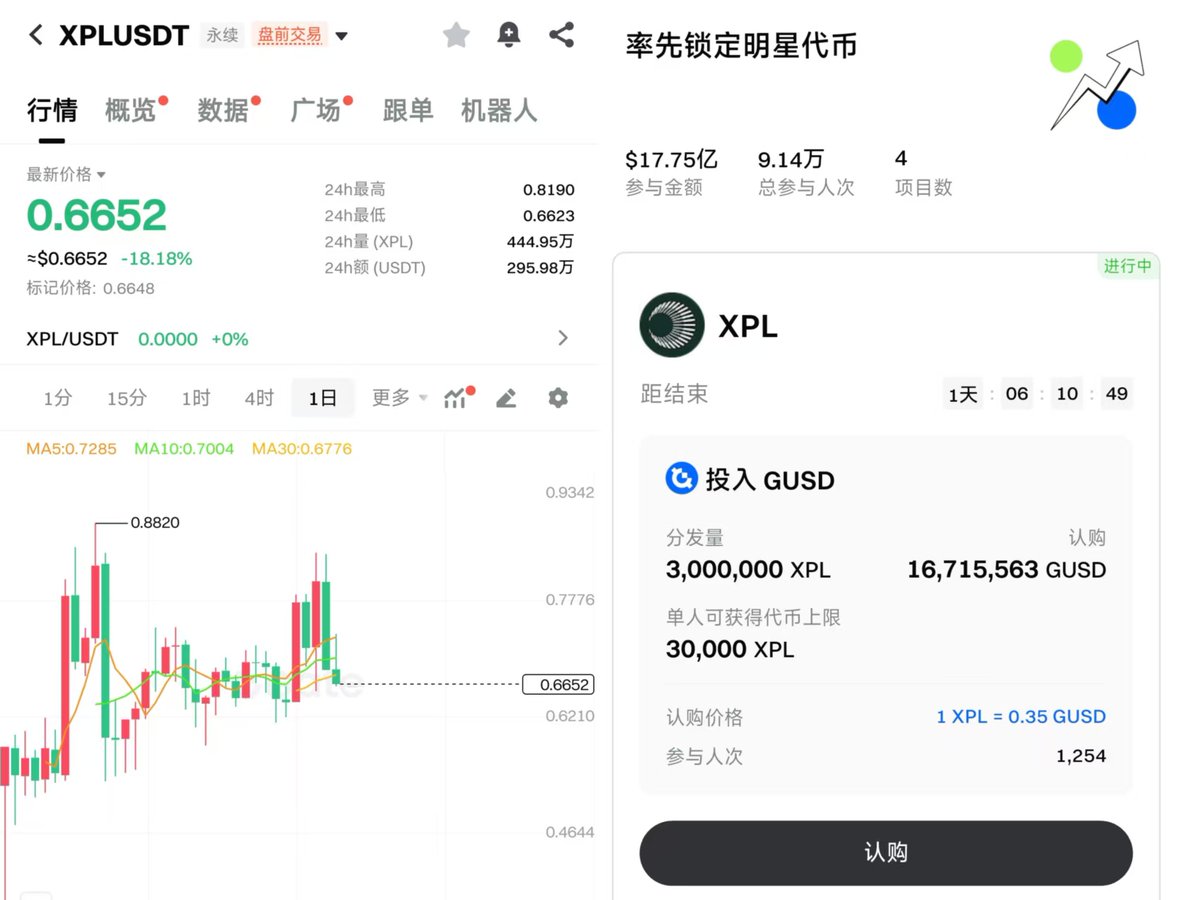
Task: Open chart settings gear
Action: coord(558,398)
